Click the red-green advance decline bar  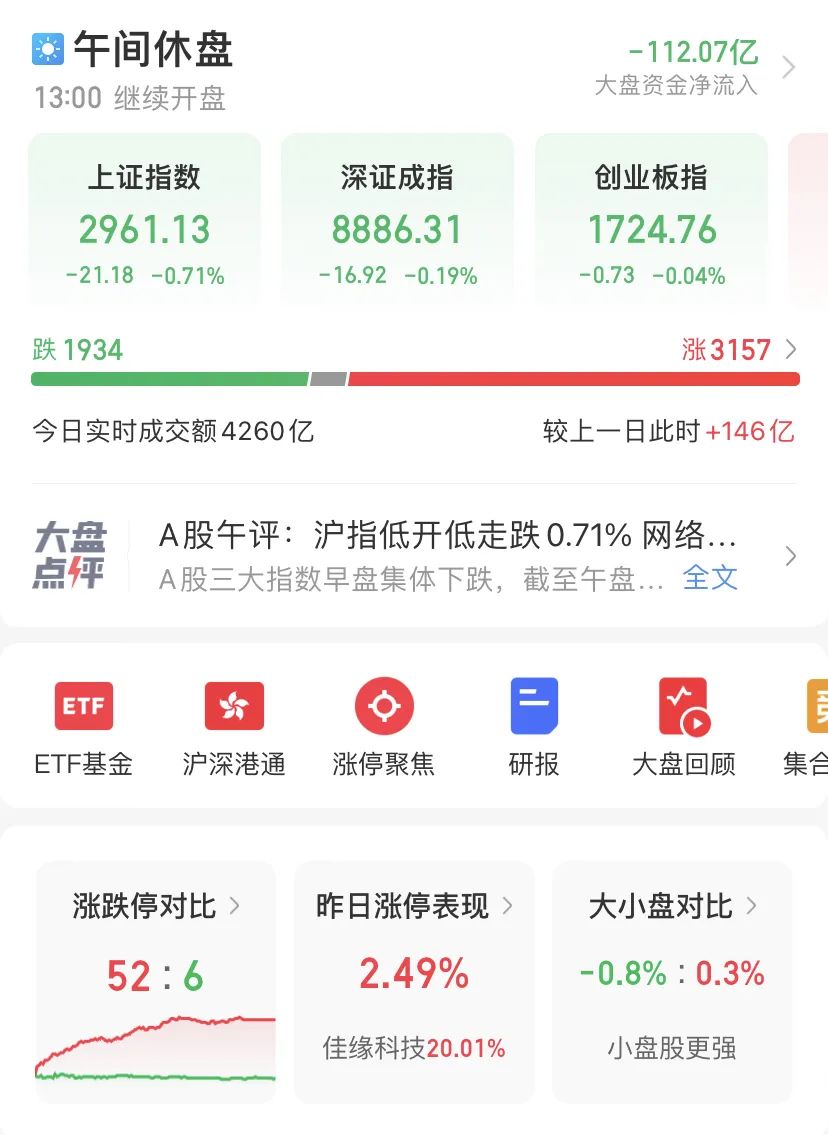click(414, 379)
